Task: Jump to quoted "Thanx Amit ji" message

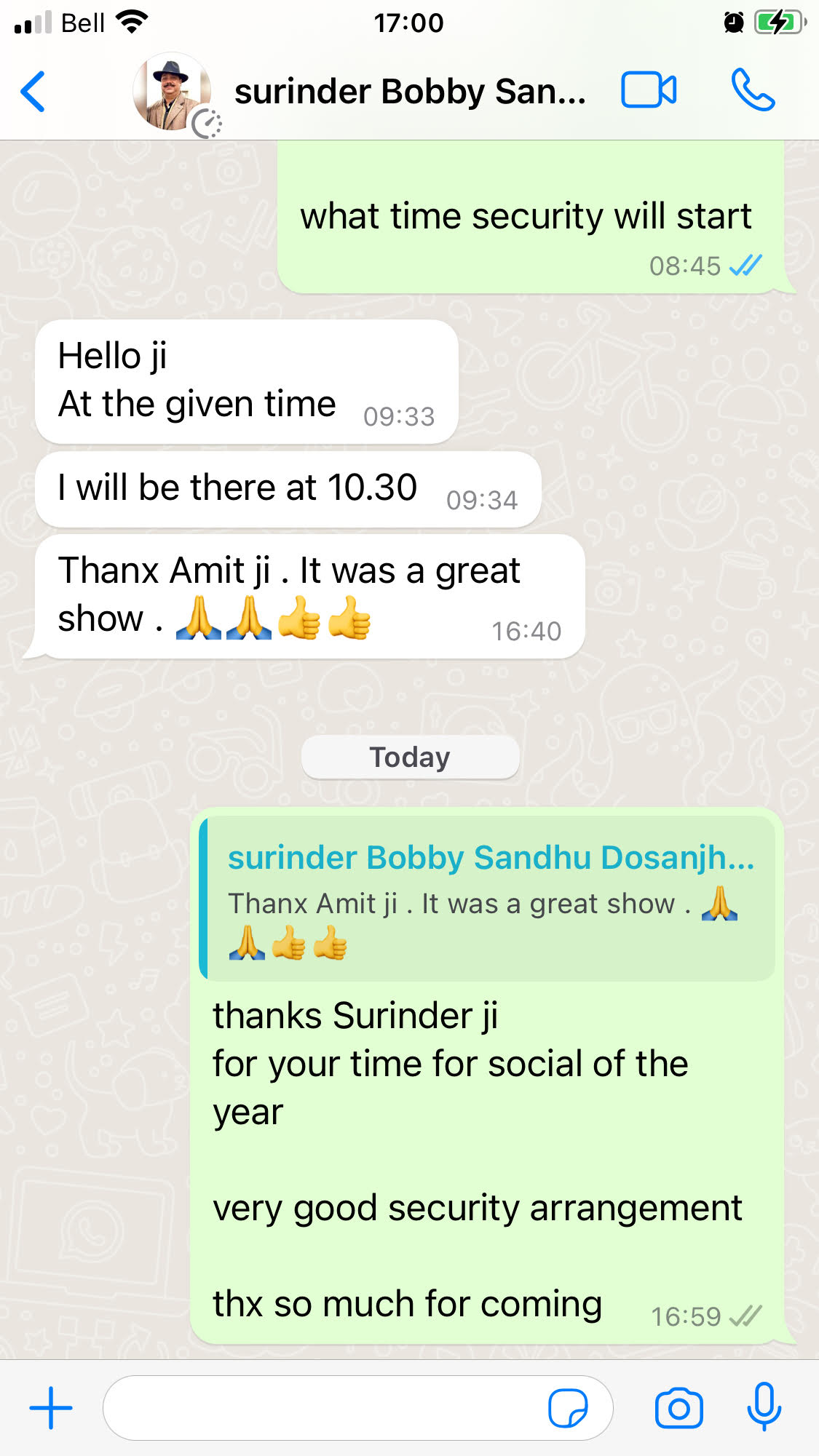Action: [486, 899]
